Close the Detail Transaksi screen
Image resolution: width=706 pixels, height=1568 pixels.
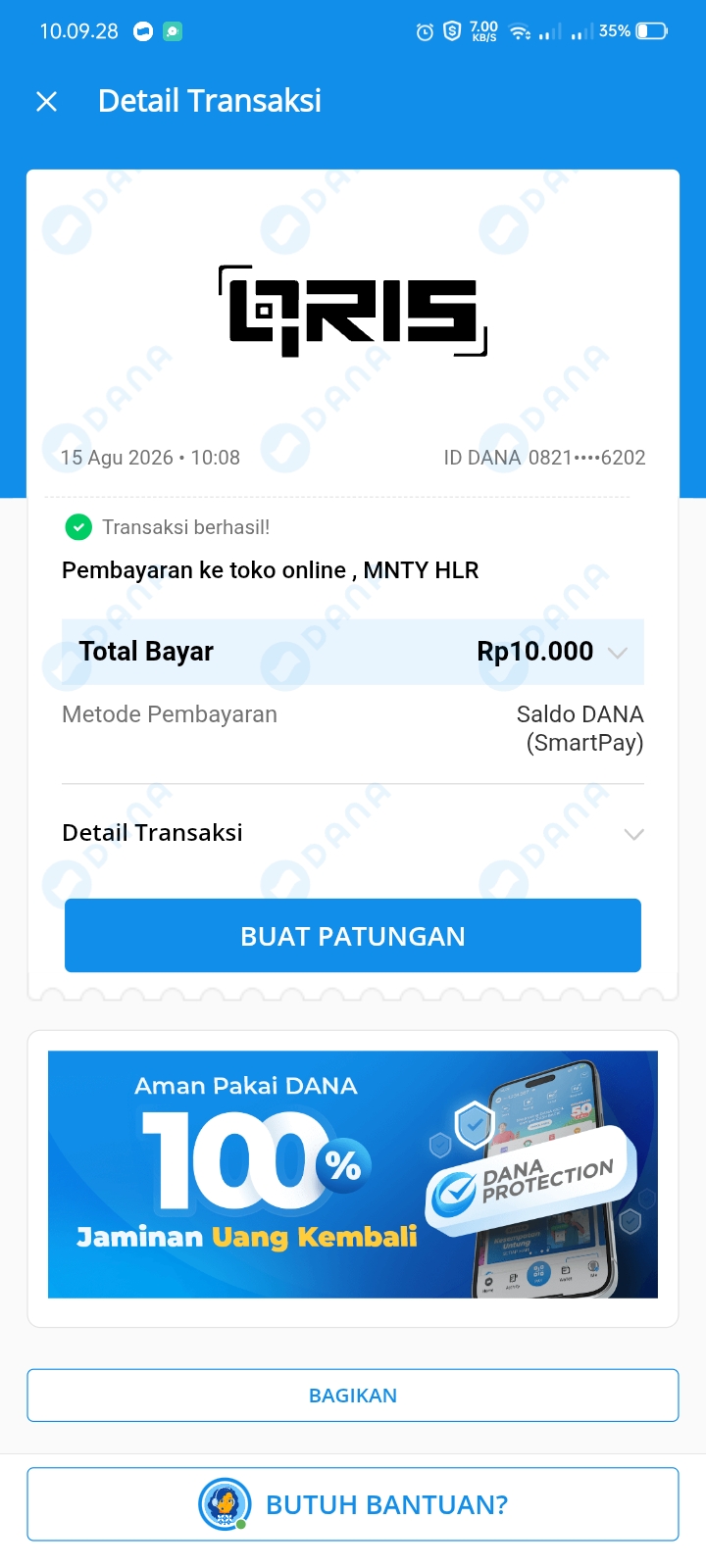46,101
